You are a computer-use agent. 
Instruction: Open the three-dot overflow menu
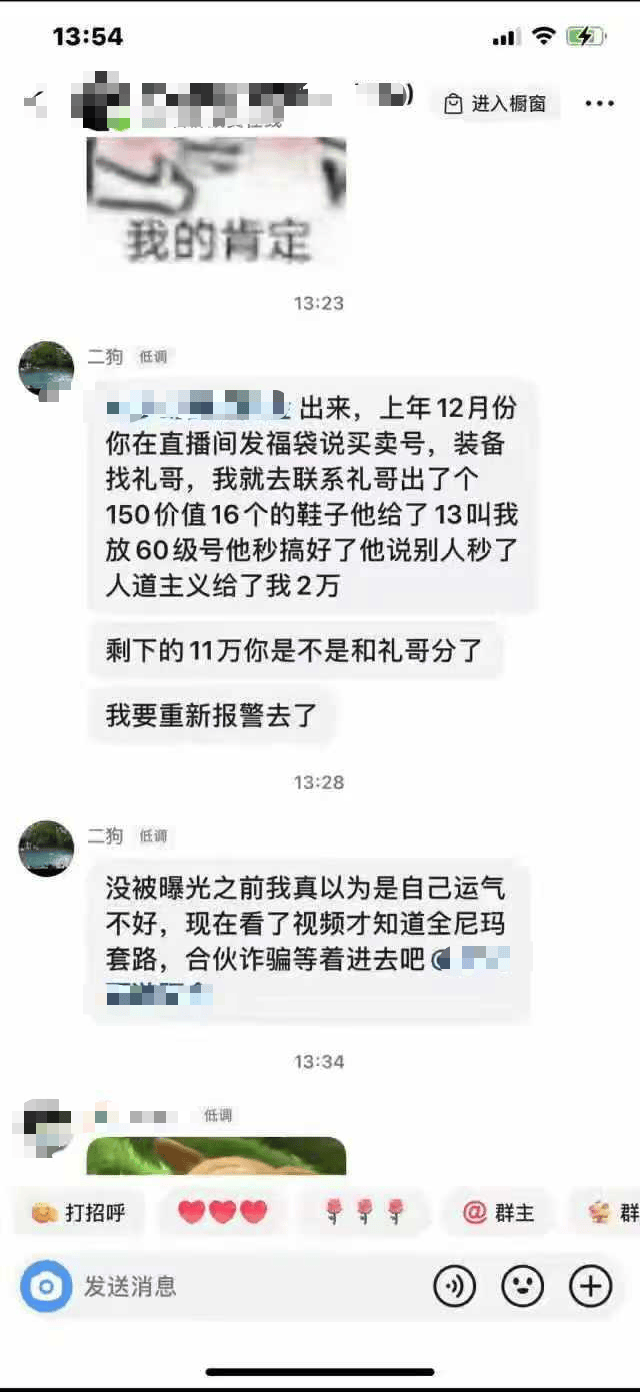point(599,103)
